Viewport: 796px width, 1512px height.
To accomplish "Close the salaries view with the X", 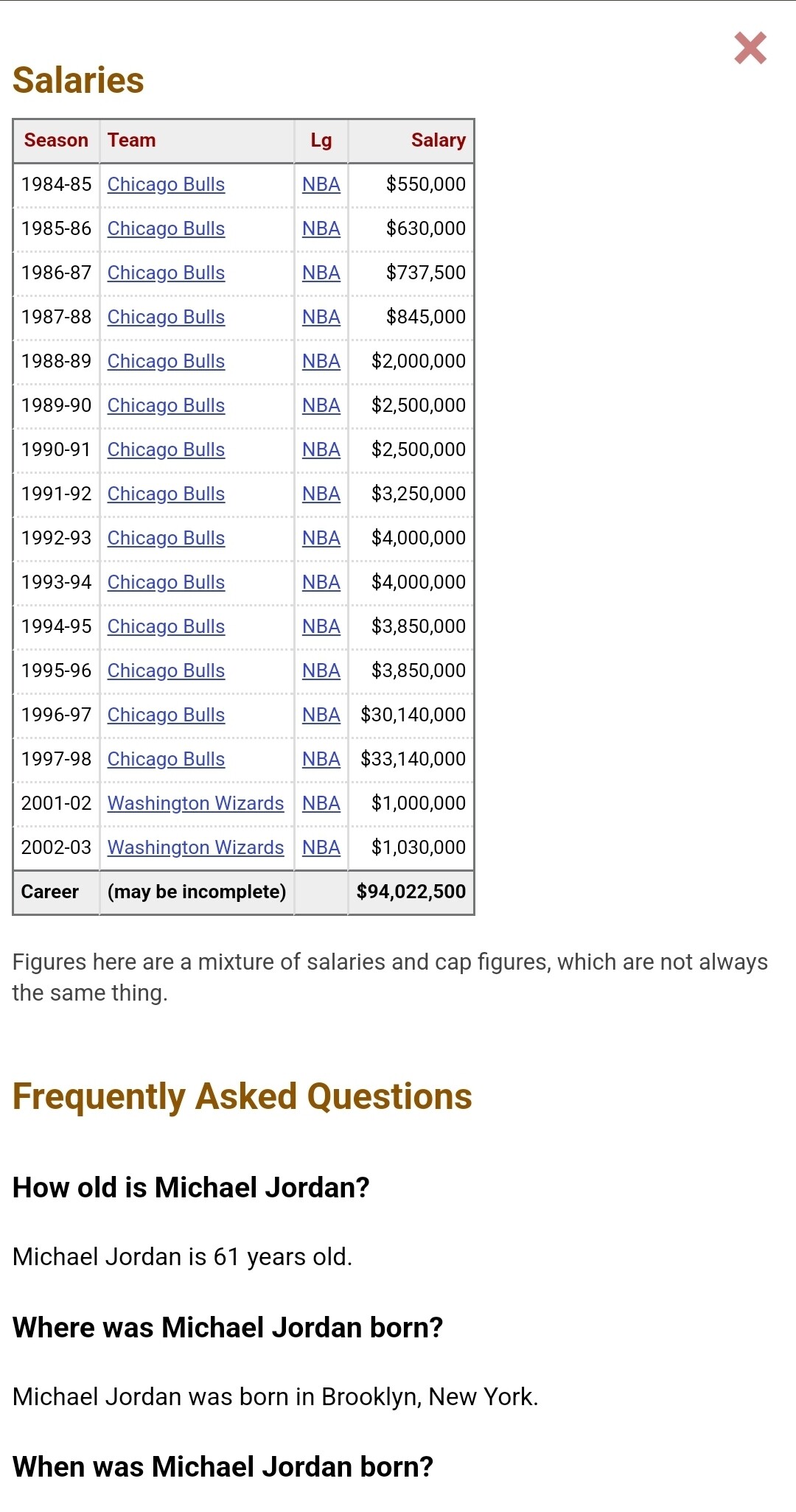I will [x=750, y=49].
